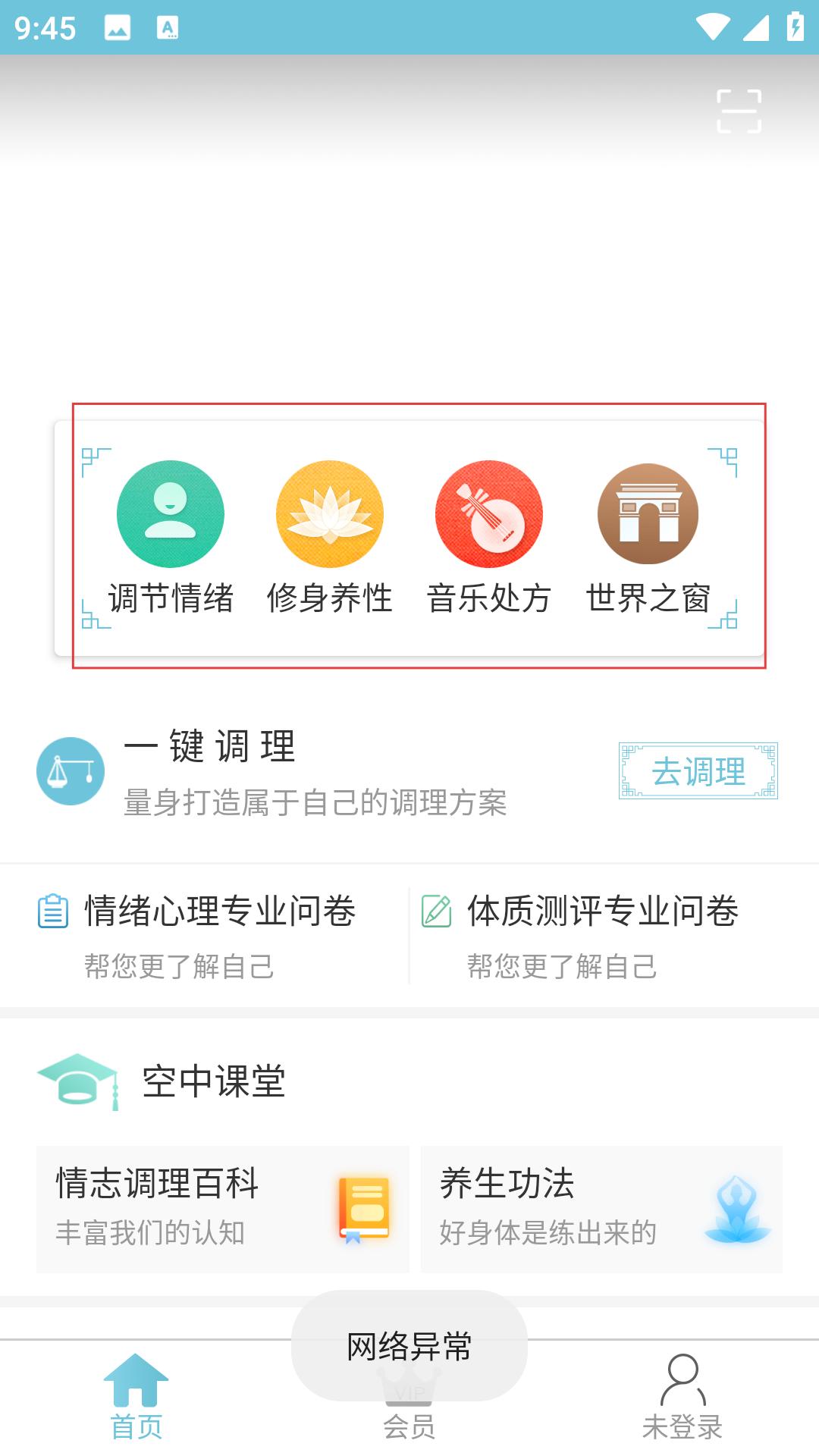Open the 养生功法 card

tap(601, 1209)
